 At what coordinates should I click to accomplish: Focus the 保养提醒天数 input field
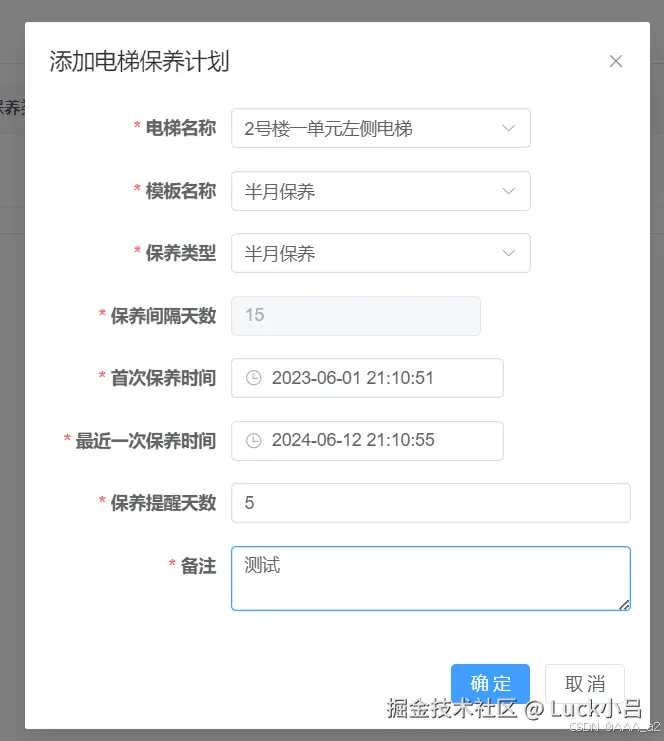tap(430, 503)
